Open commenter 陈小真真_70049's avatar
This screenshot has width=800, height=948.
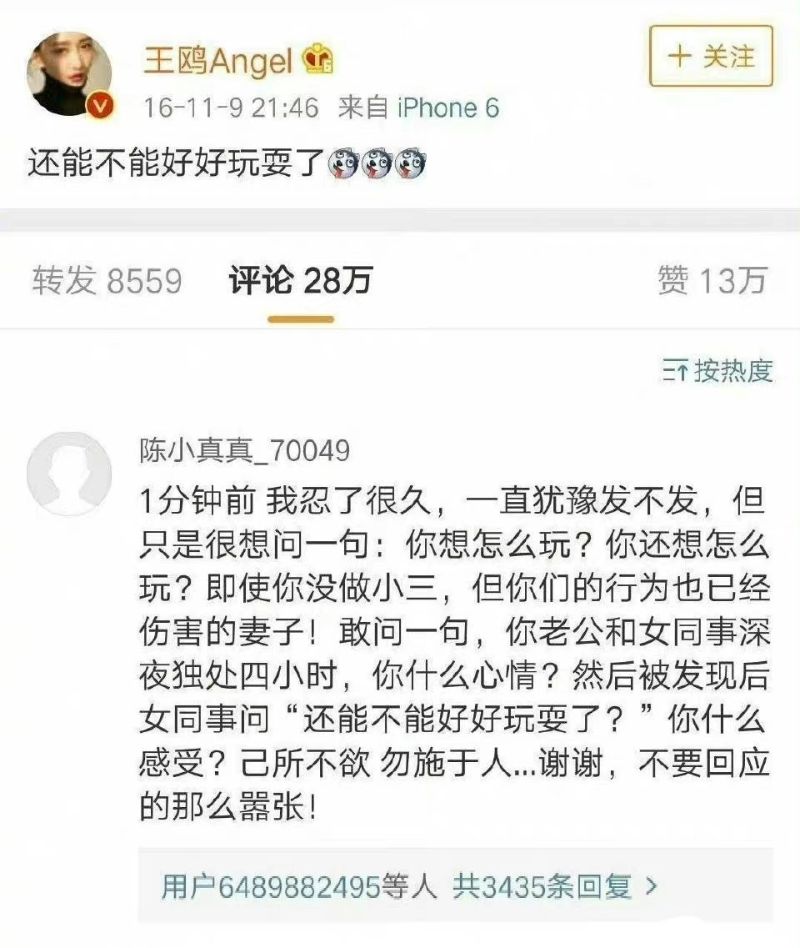pos(68,472)
